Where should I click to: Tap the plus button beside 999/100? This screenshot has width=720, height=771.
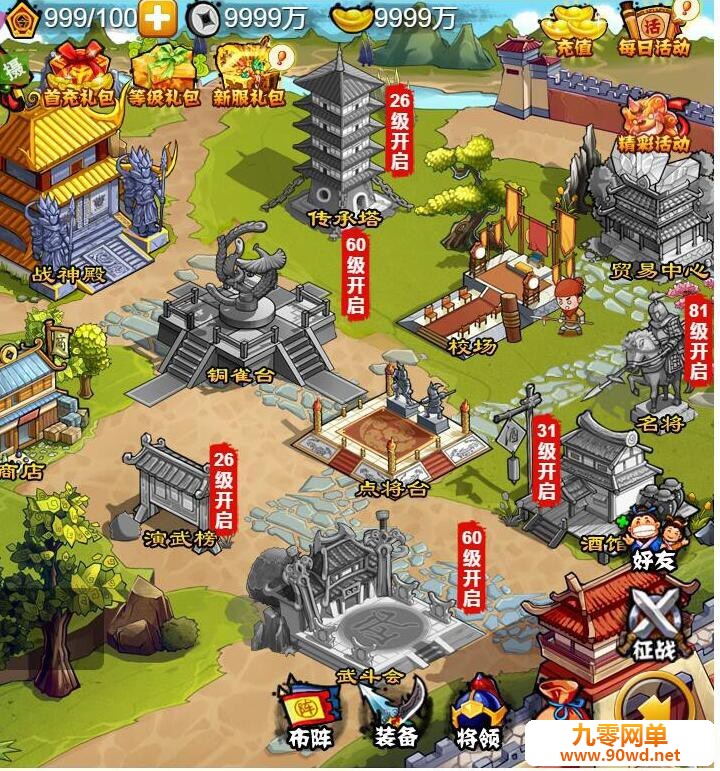157,16
